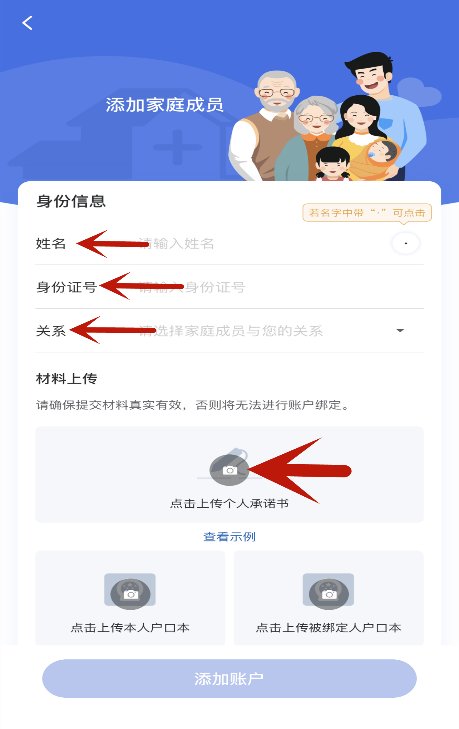Open the 查看示例 example link
459x729 pixels.
pyautogui.click(x=230, y=537)
